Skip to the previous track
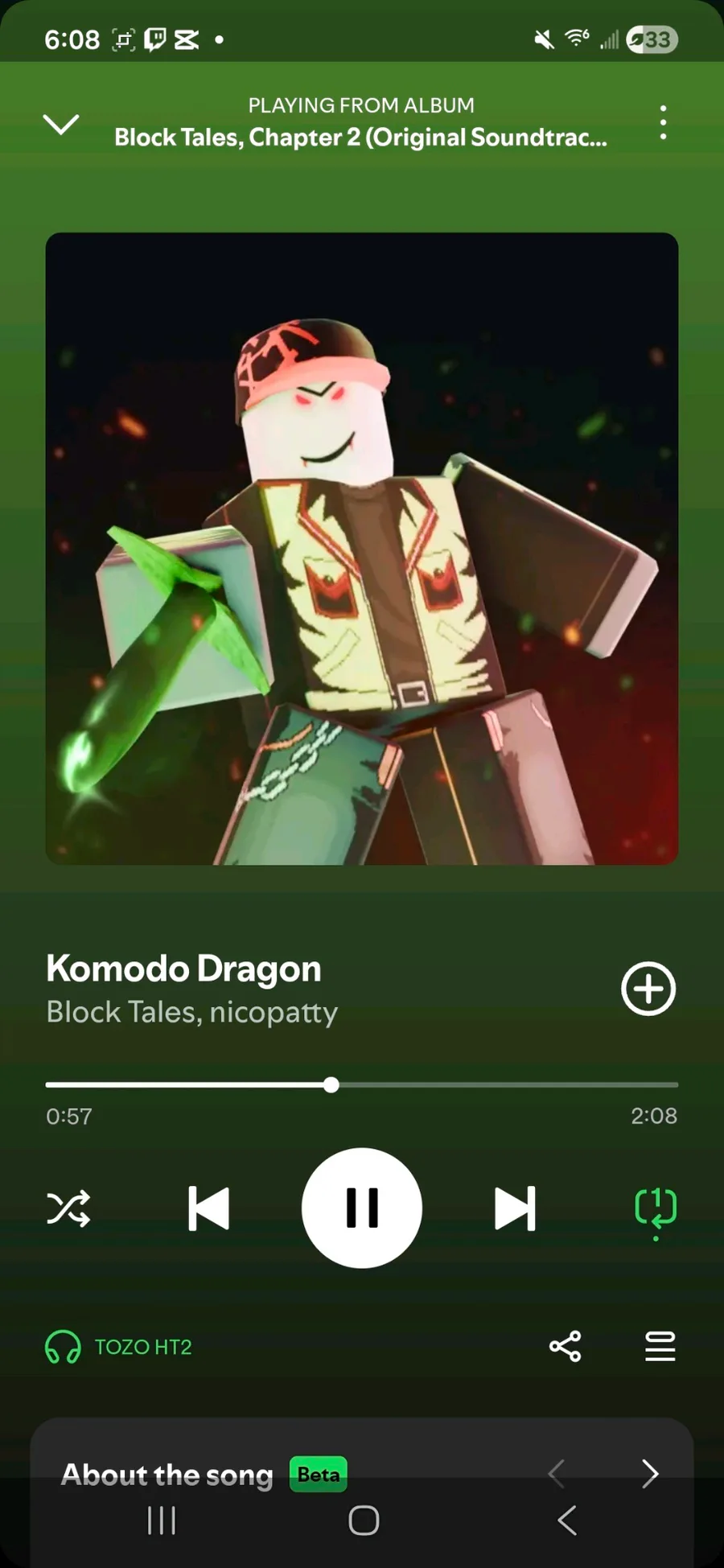Image resolution: width=724 pixels, height=1568 pixels. (x=208, y=1208)
